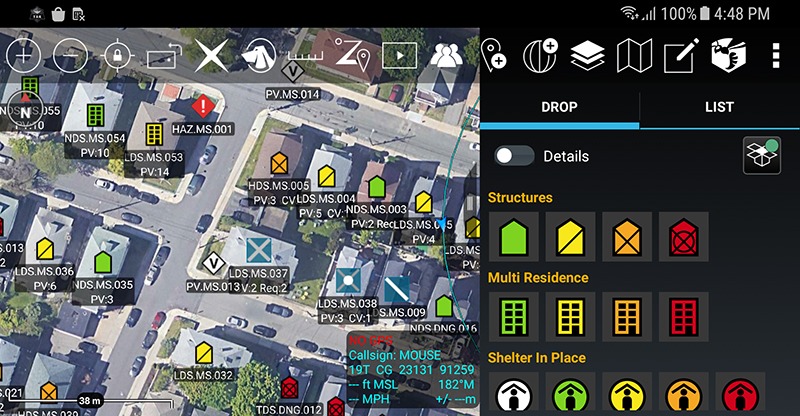Open the folded maps icon
The height and width of the screenshot is (416, 800).
[634, 55]
